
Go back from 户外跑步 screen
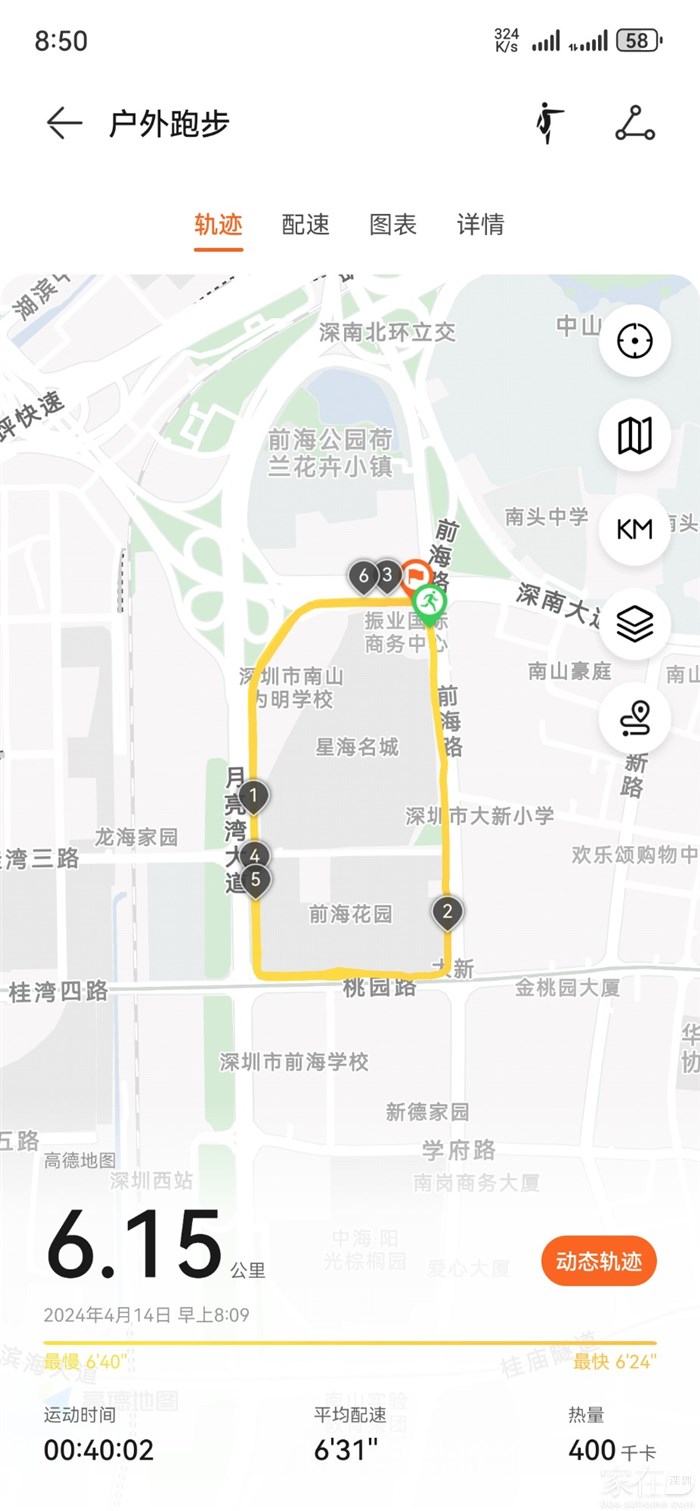[x=64, y=123]
